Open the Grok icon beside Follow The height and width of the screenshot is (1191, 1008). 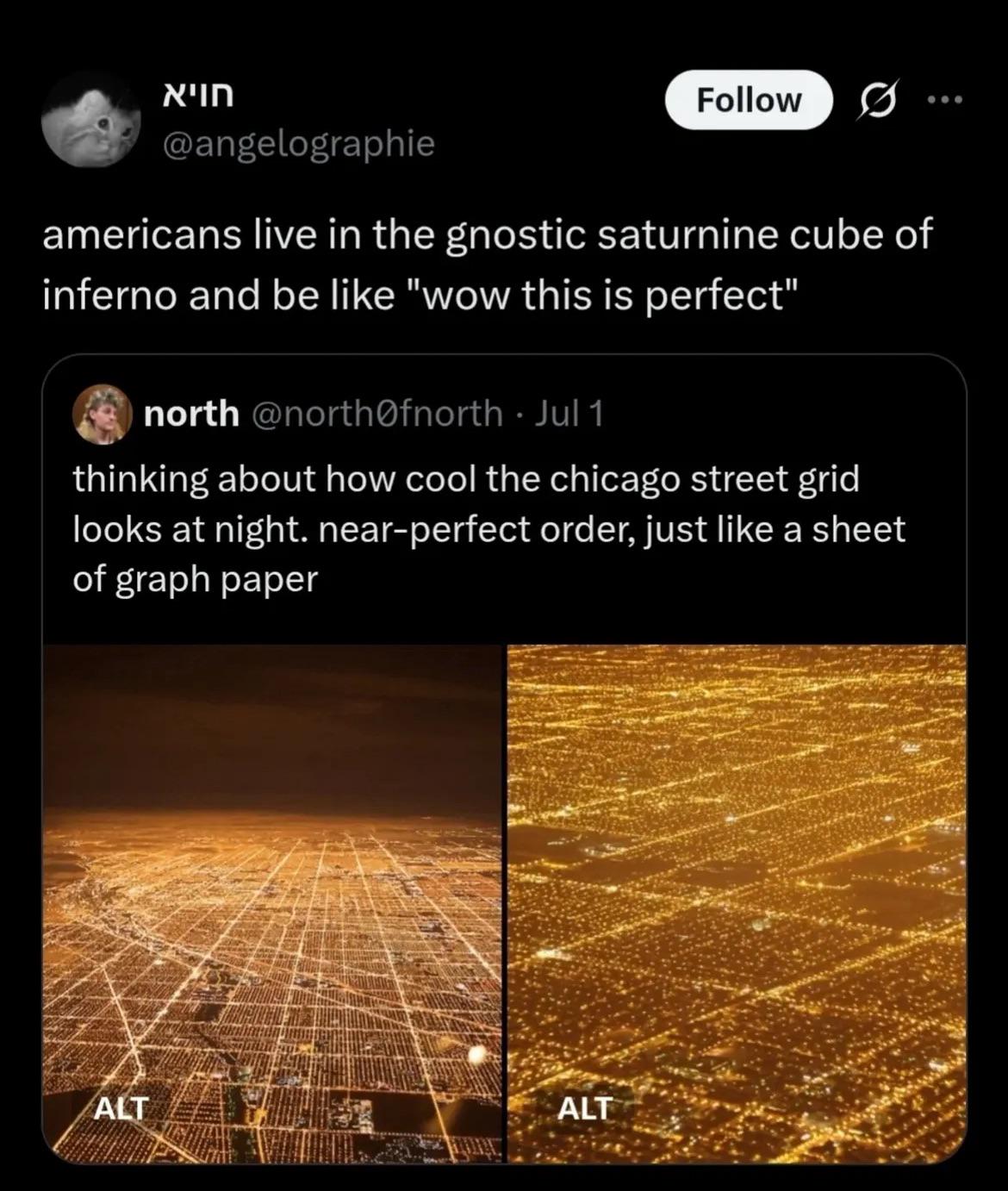coord(877,100)
